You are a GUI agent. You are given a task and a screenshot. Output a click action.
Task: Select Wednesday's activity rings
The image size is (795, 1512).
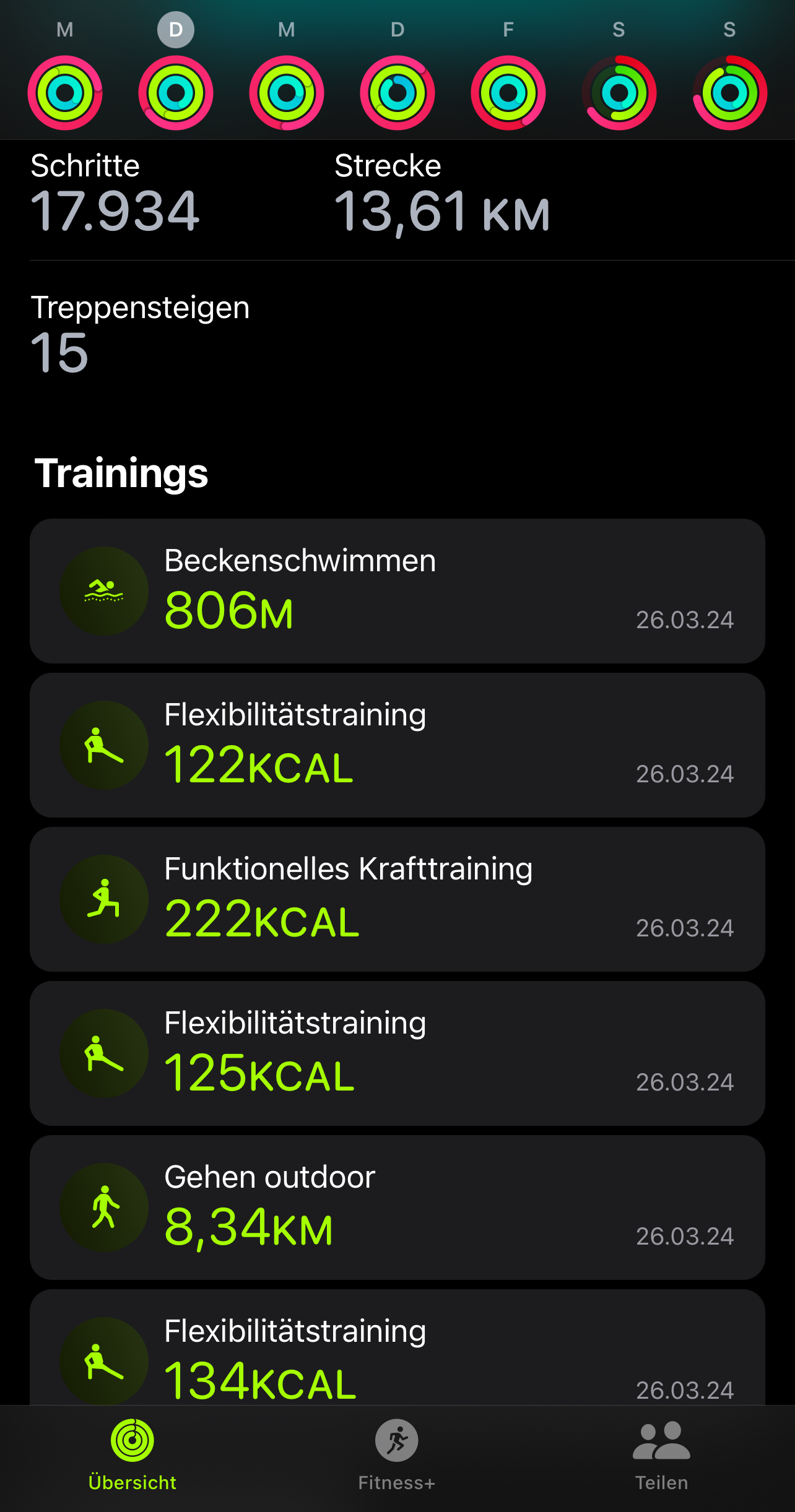point(287,93)
